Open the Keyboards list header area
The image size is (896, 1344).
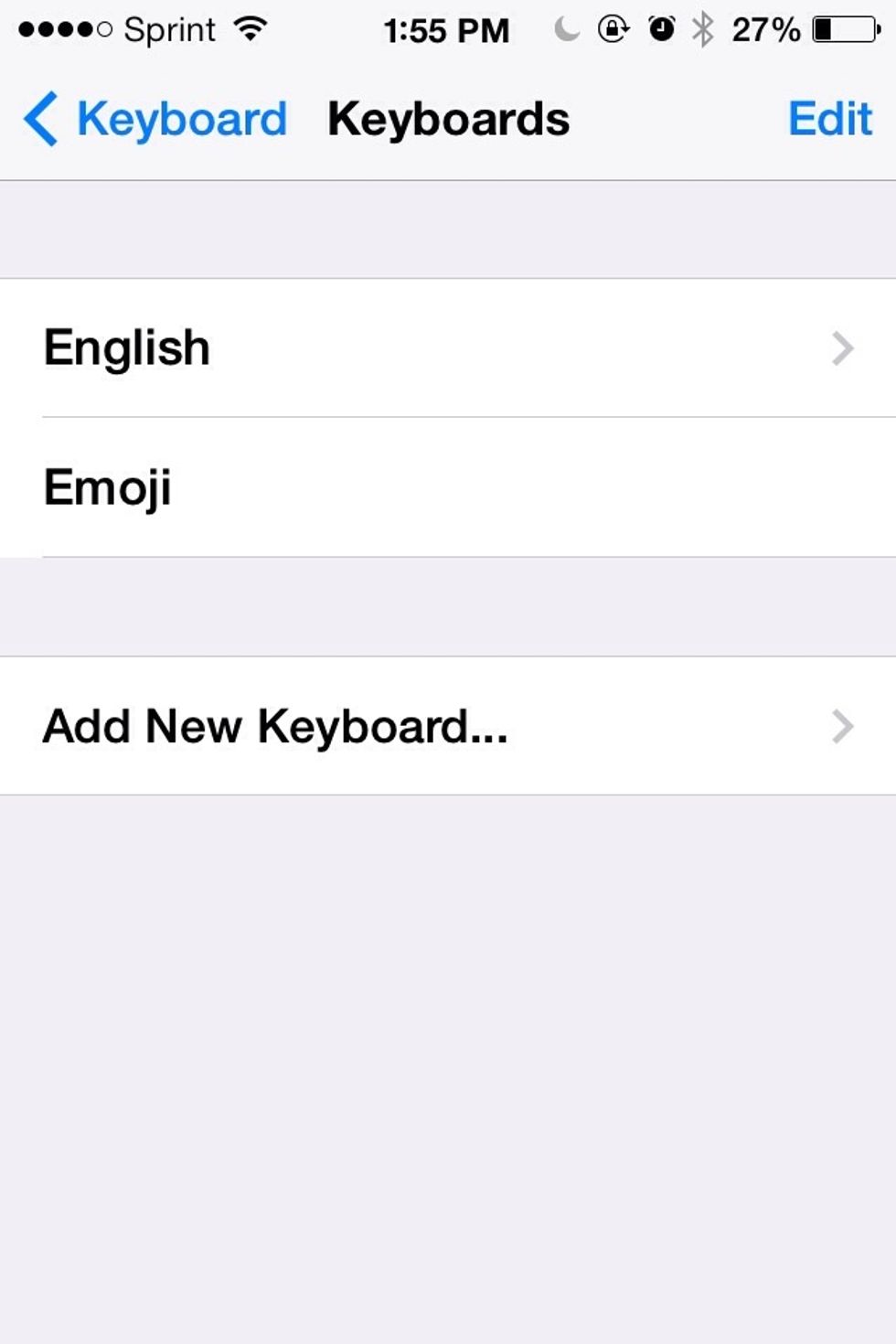point(448,117)
